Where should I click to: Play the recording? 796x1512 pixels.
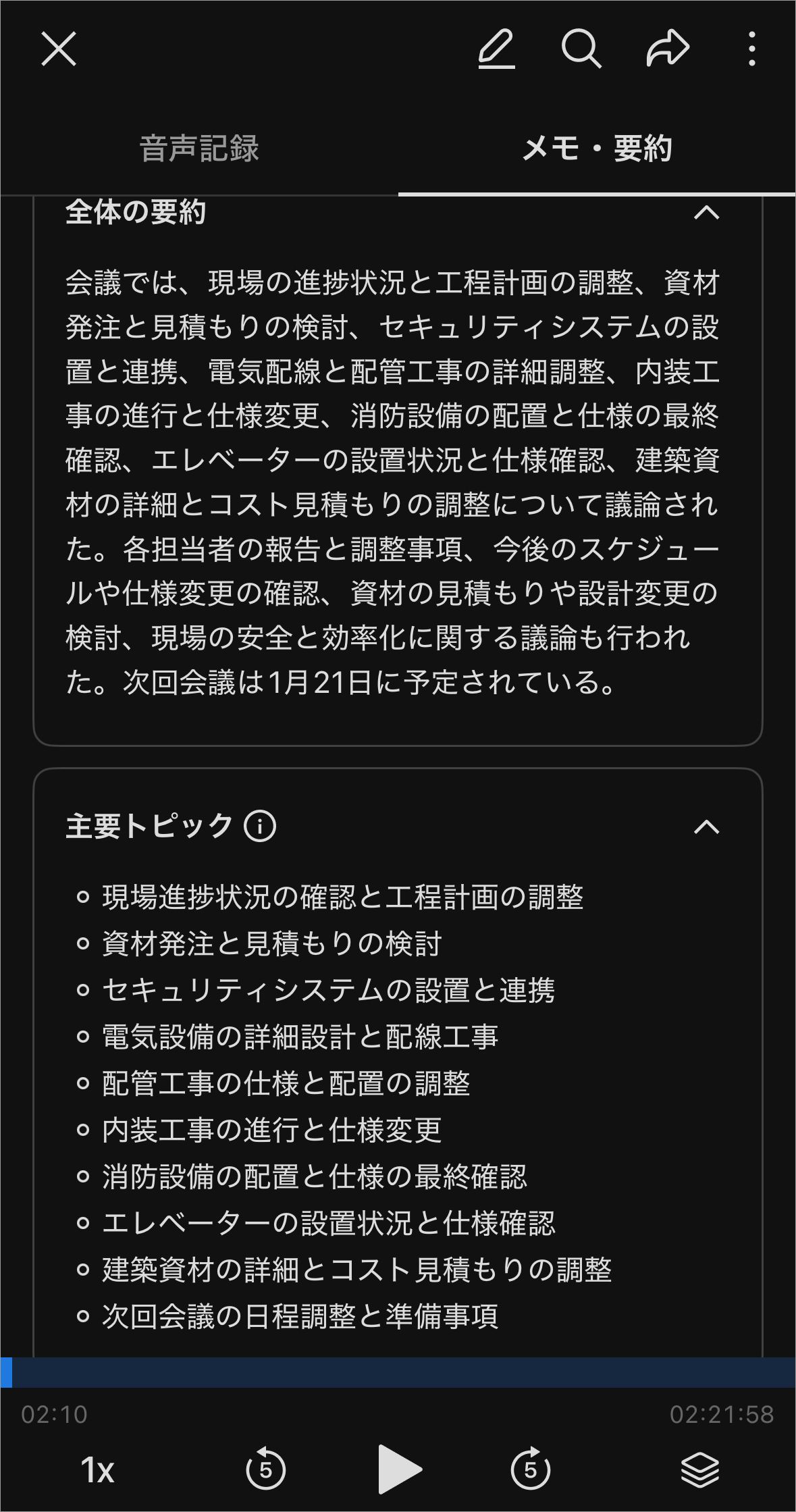point(399,1469)
